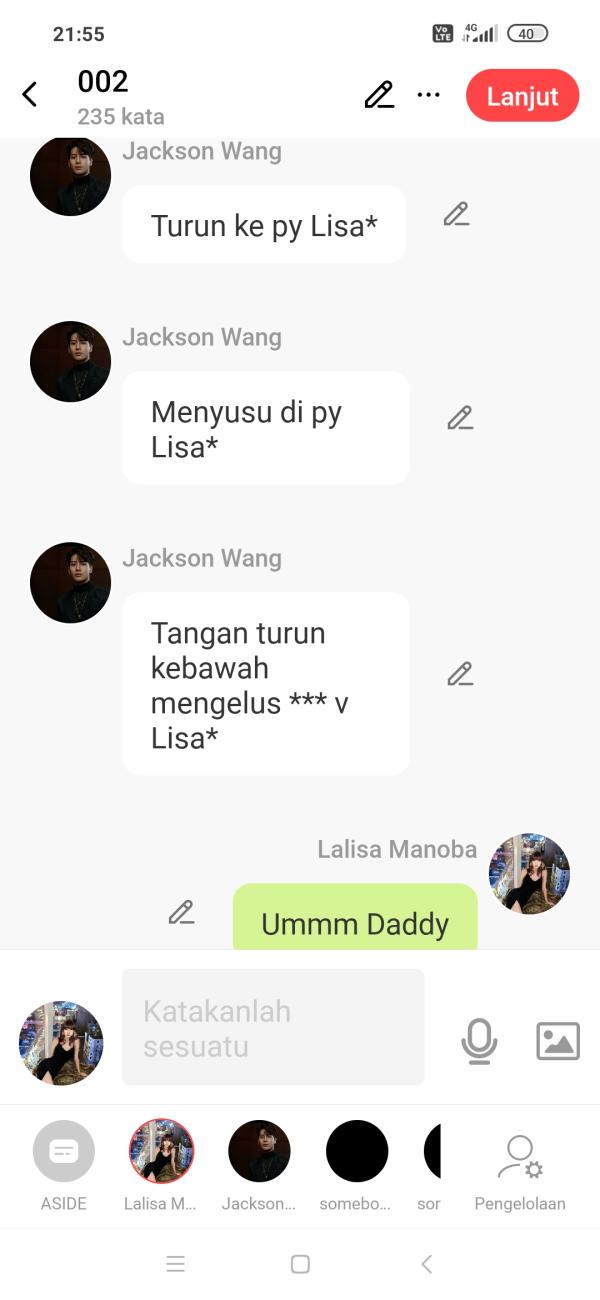Record voice with the microphone icon

pos(479,1041)
